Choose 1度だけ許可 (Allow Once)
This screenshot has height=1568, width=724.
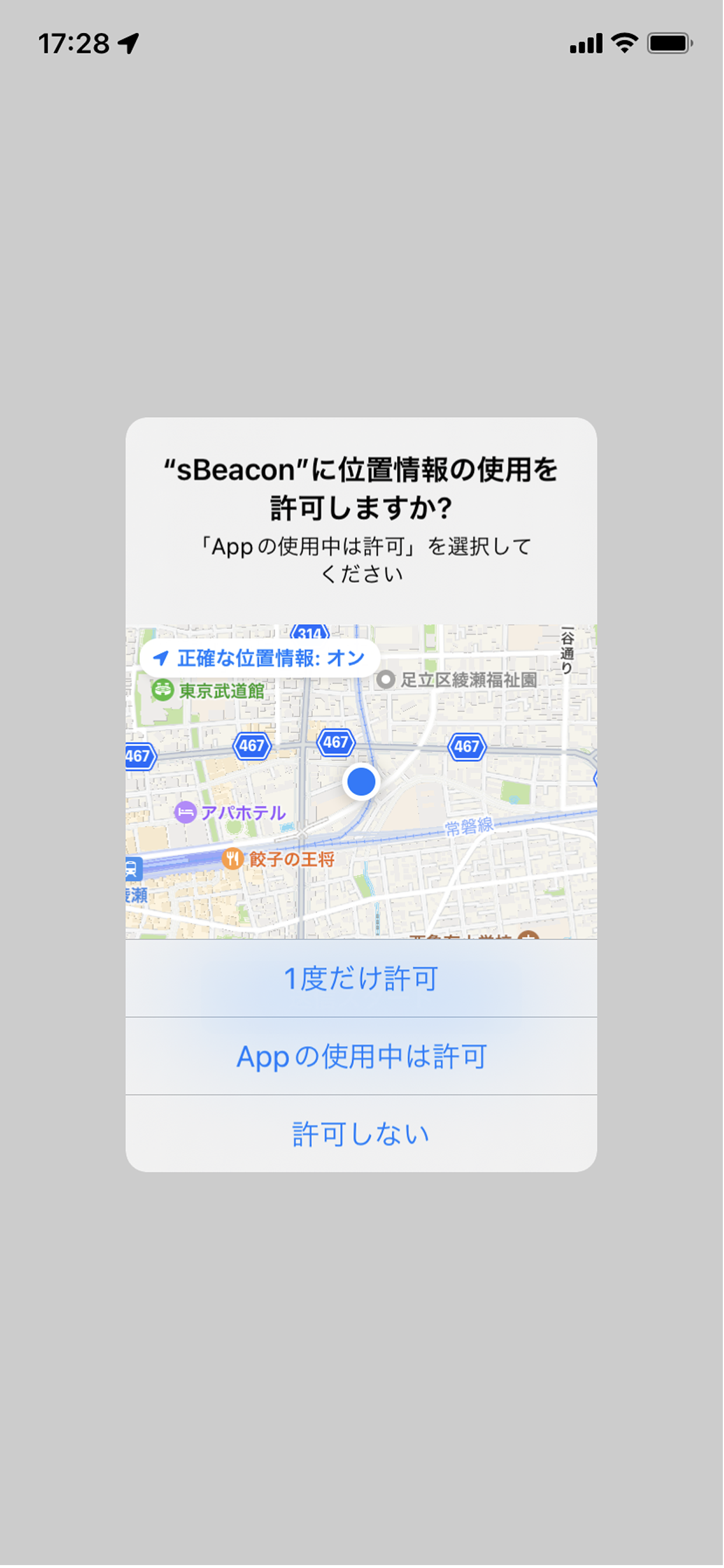tap(361, 979)
